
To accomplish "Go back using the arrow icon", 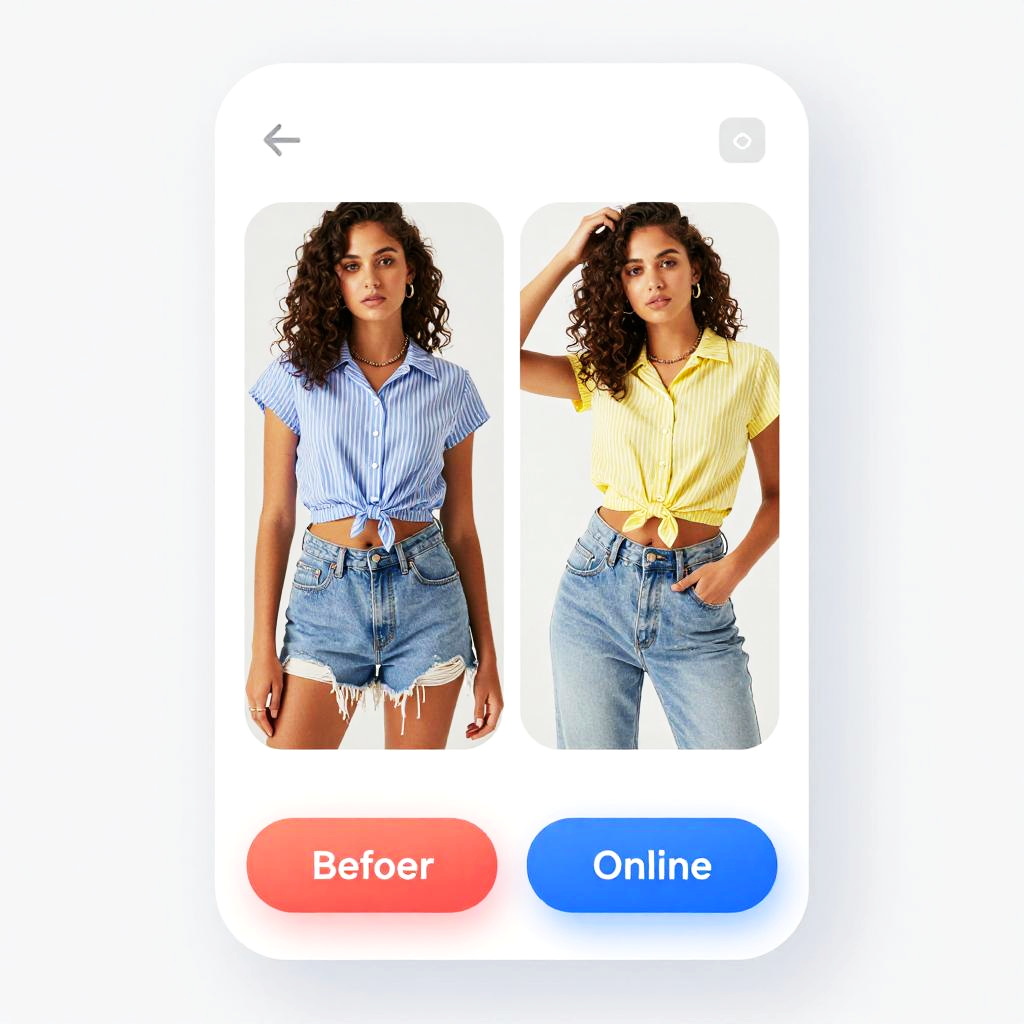I will 281,140.
